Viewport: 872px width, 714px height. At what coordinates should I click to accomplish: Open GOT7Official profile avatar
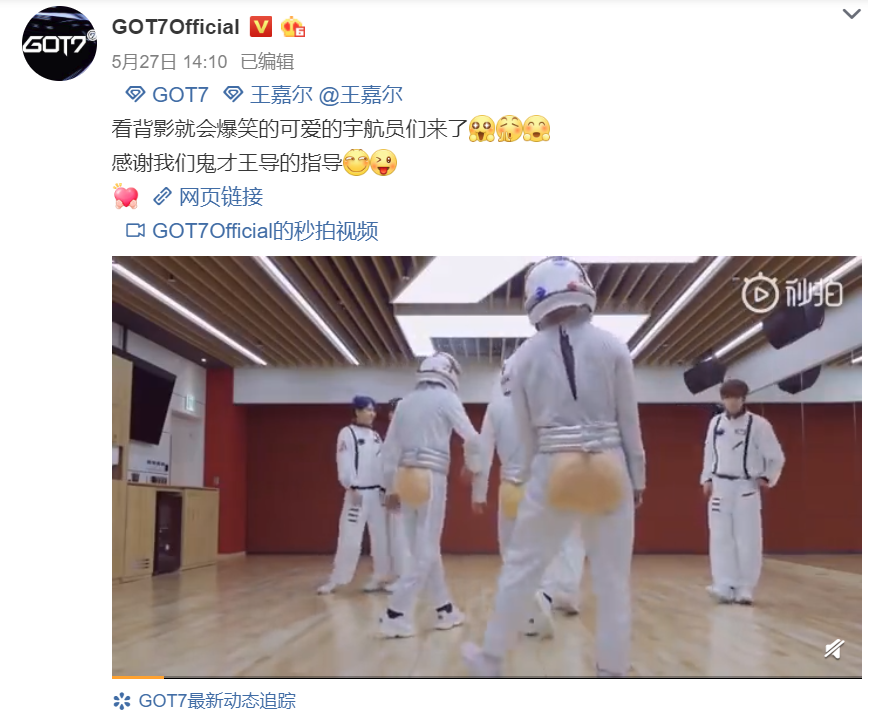[59, 43]
